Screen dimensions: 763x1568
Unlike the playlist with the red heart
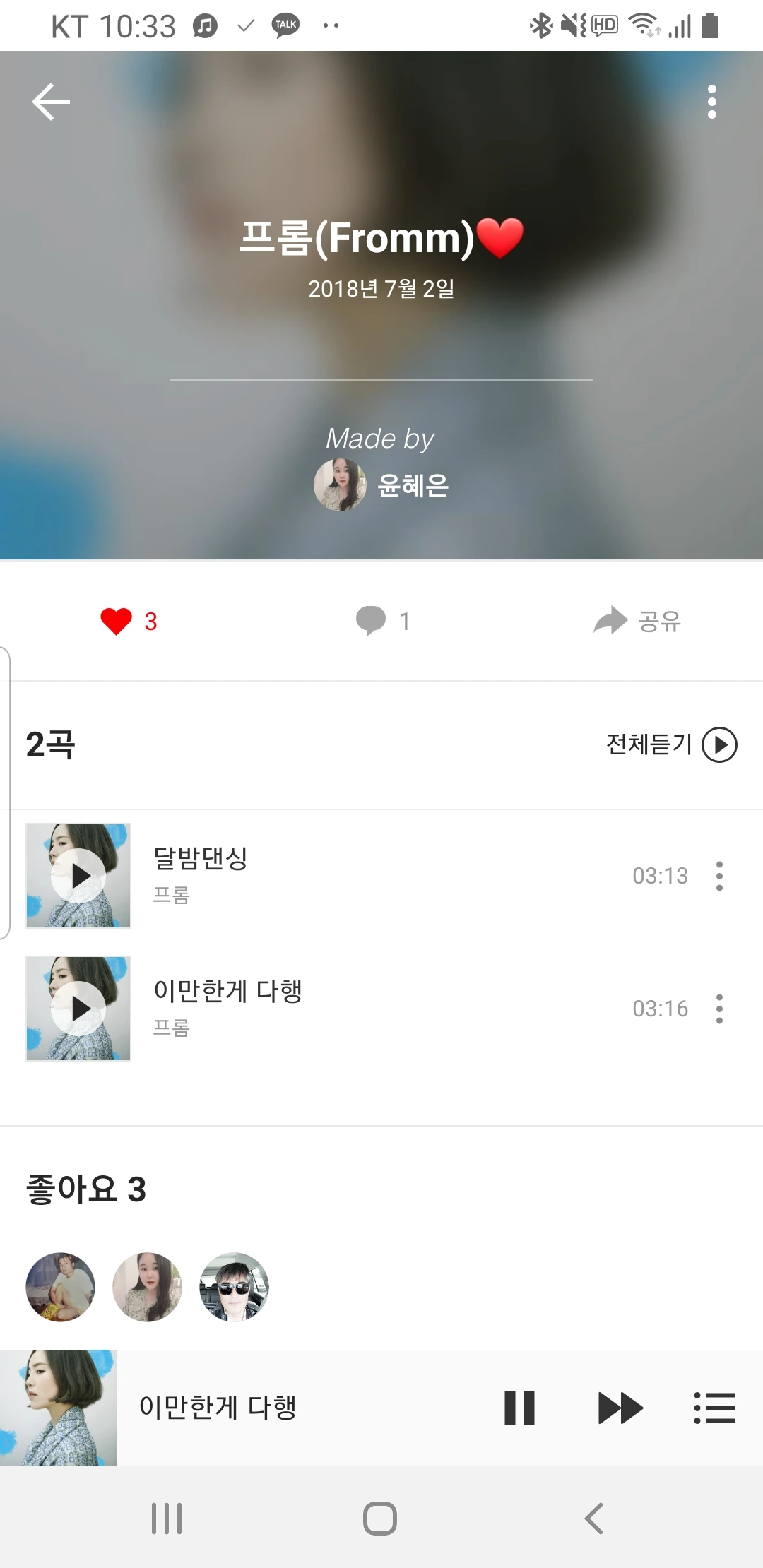(117, 622)
